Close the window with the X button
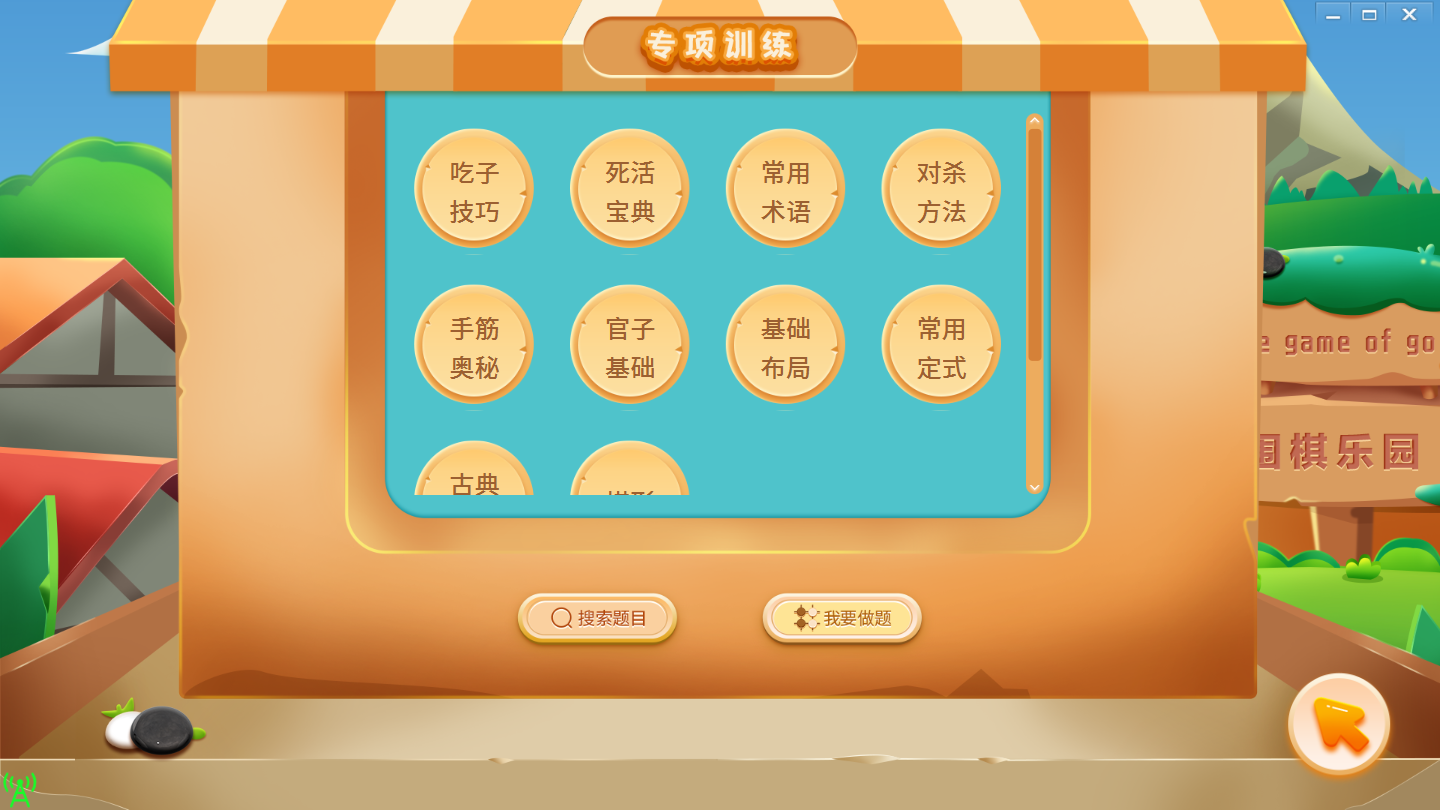The height and width of the screenshot is (810, 1440). click(x=1409, y=14)
